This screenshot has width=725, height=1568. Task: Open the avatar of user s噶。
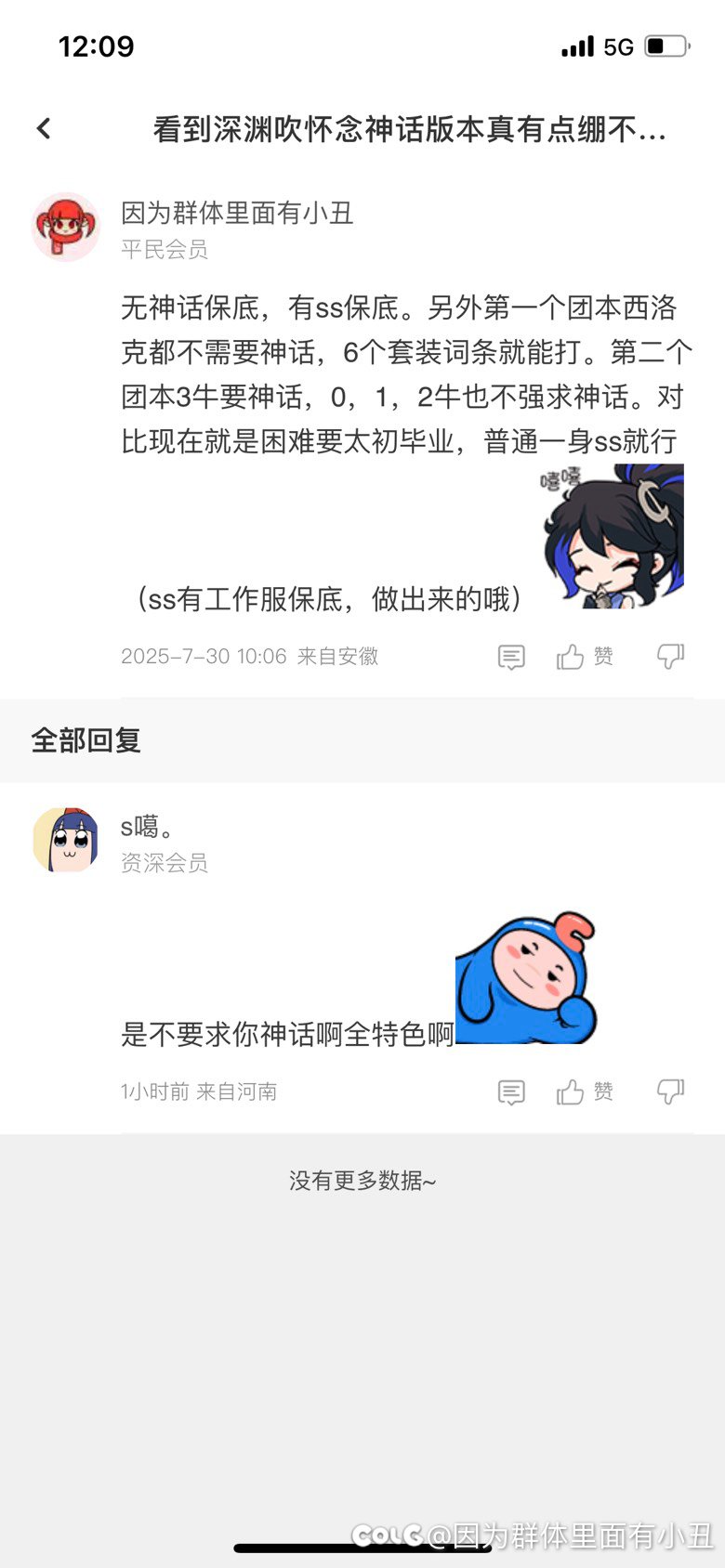pos(66,840)
